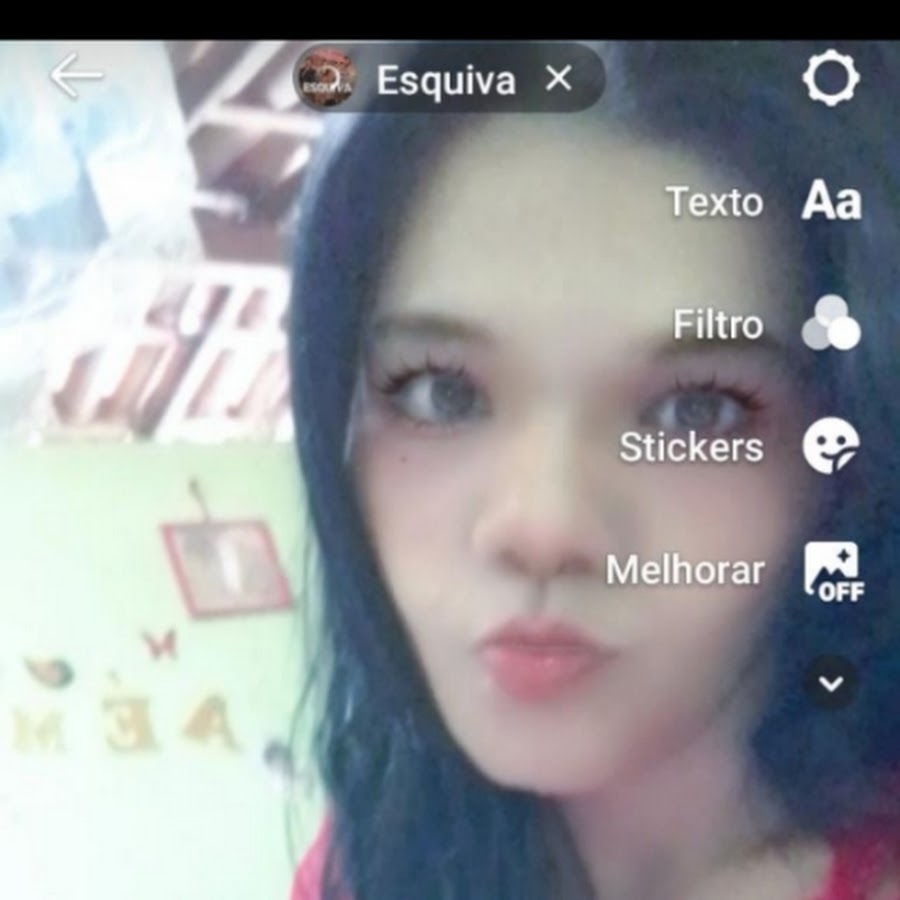Expand more tools with the down chevron
Image resolution: width=900 pixels, height=900 pixels.
pos(831,684)
